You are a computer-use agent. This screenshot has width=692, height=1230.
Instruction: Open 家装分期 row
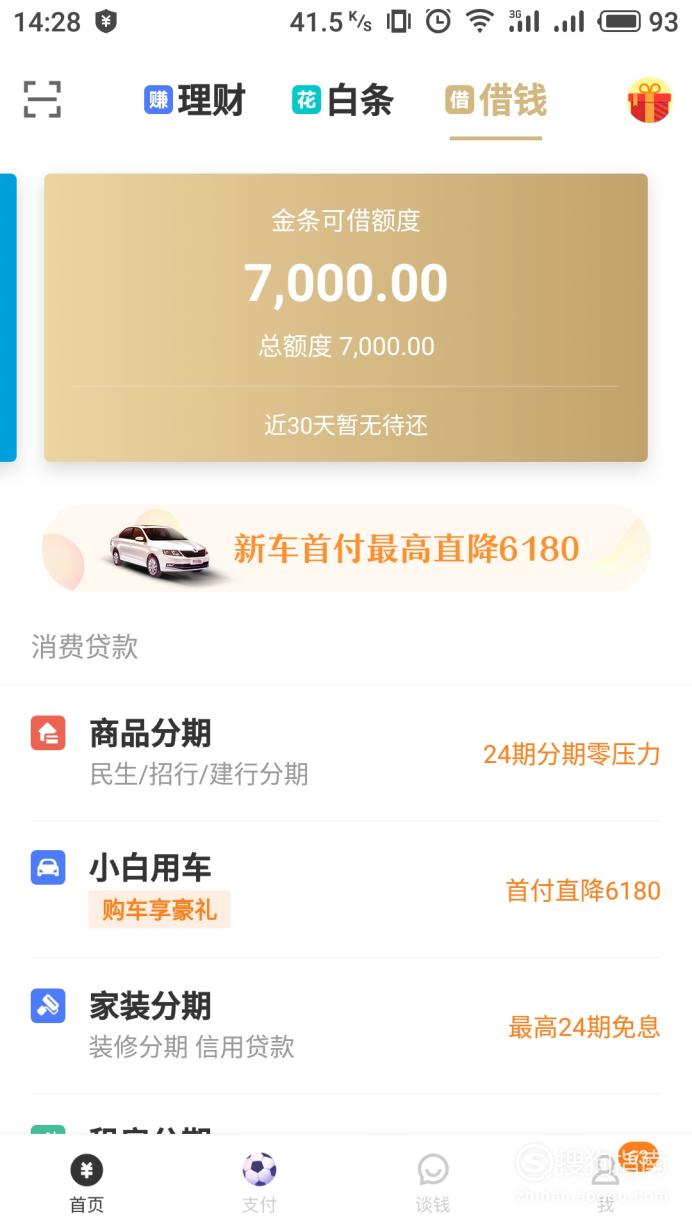[346, 1026]
